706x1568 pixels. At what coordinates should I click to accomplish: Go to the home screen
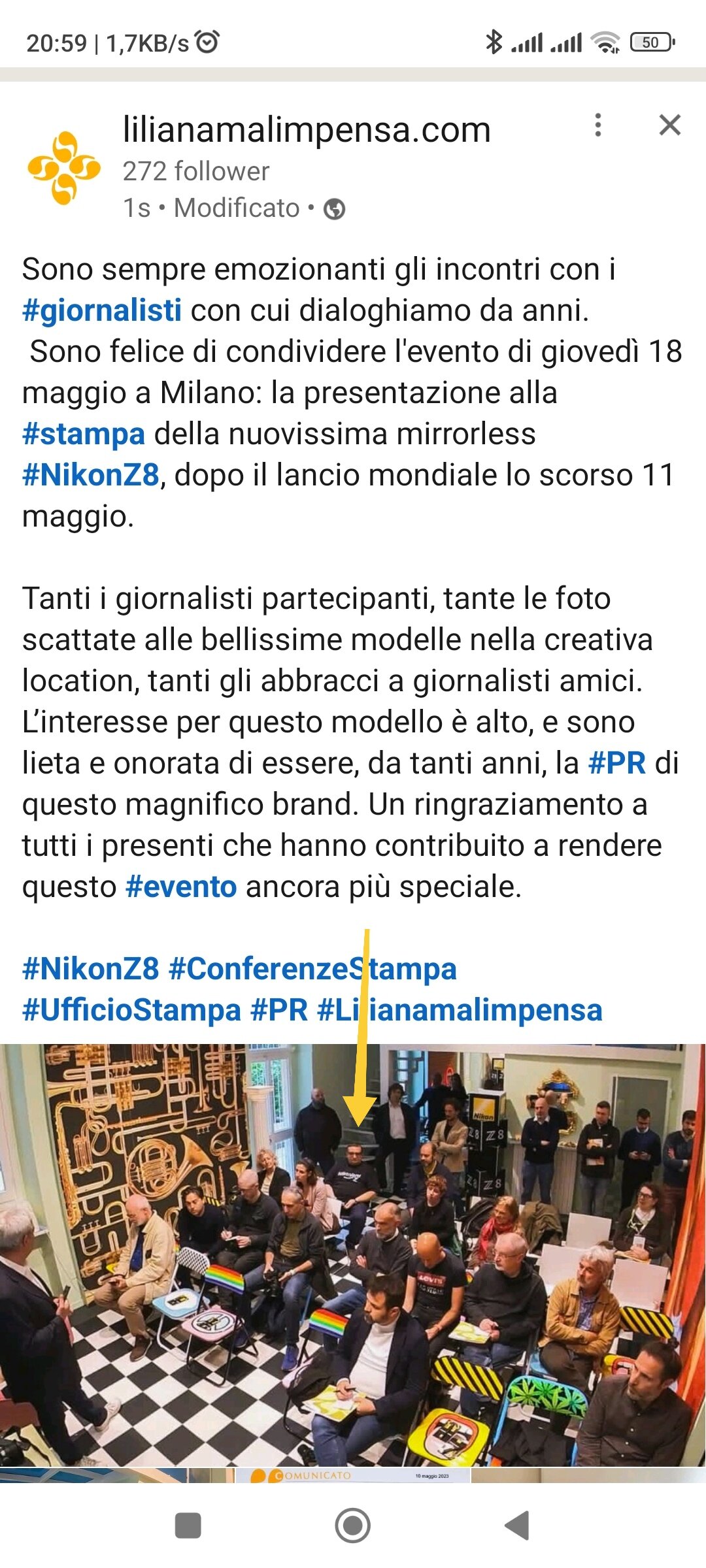[x=353, y=1526]
